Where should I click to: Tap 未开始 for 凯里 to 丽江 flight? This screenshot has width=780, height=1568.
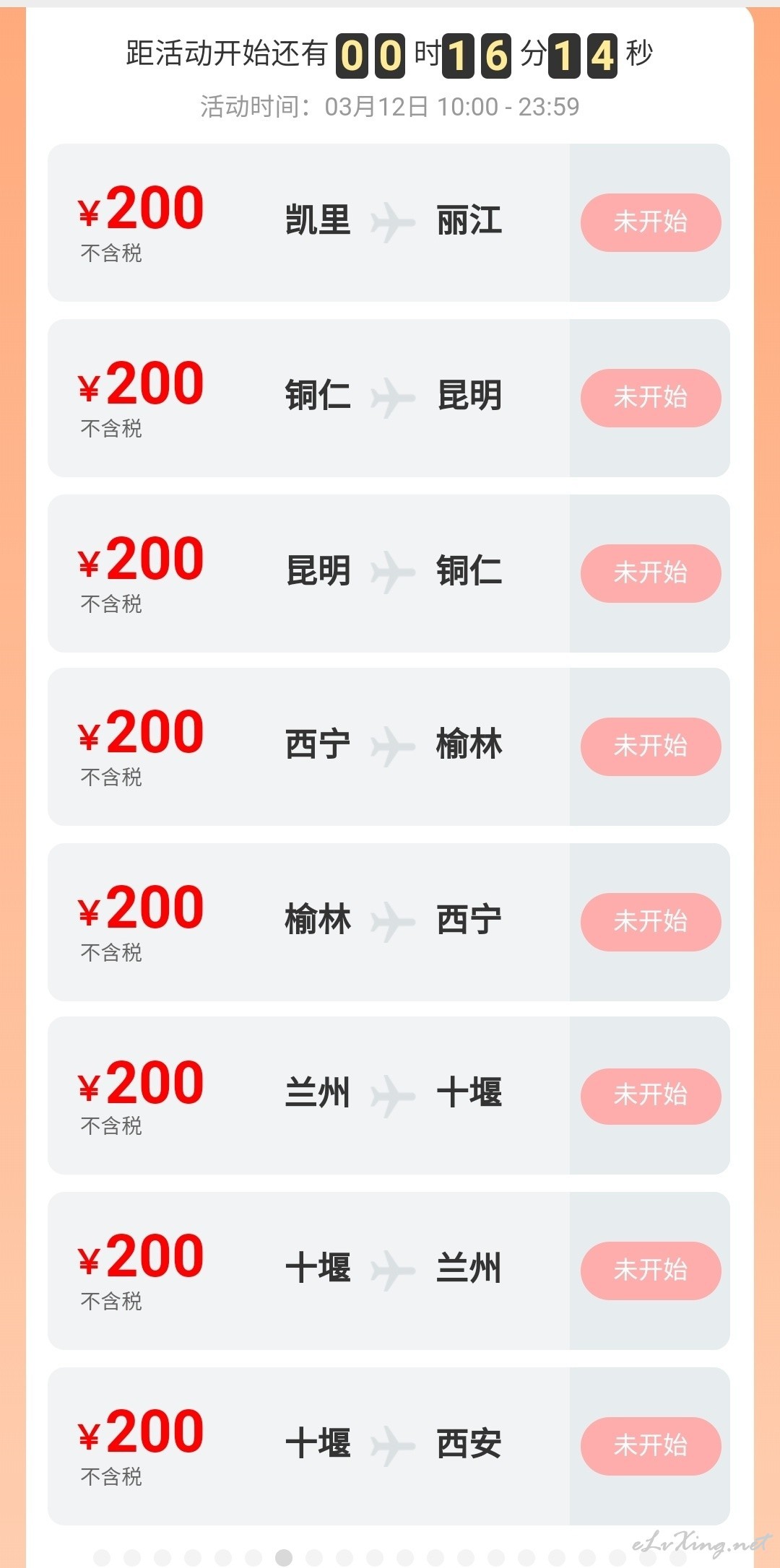651,222
